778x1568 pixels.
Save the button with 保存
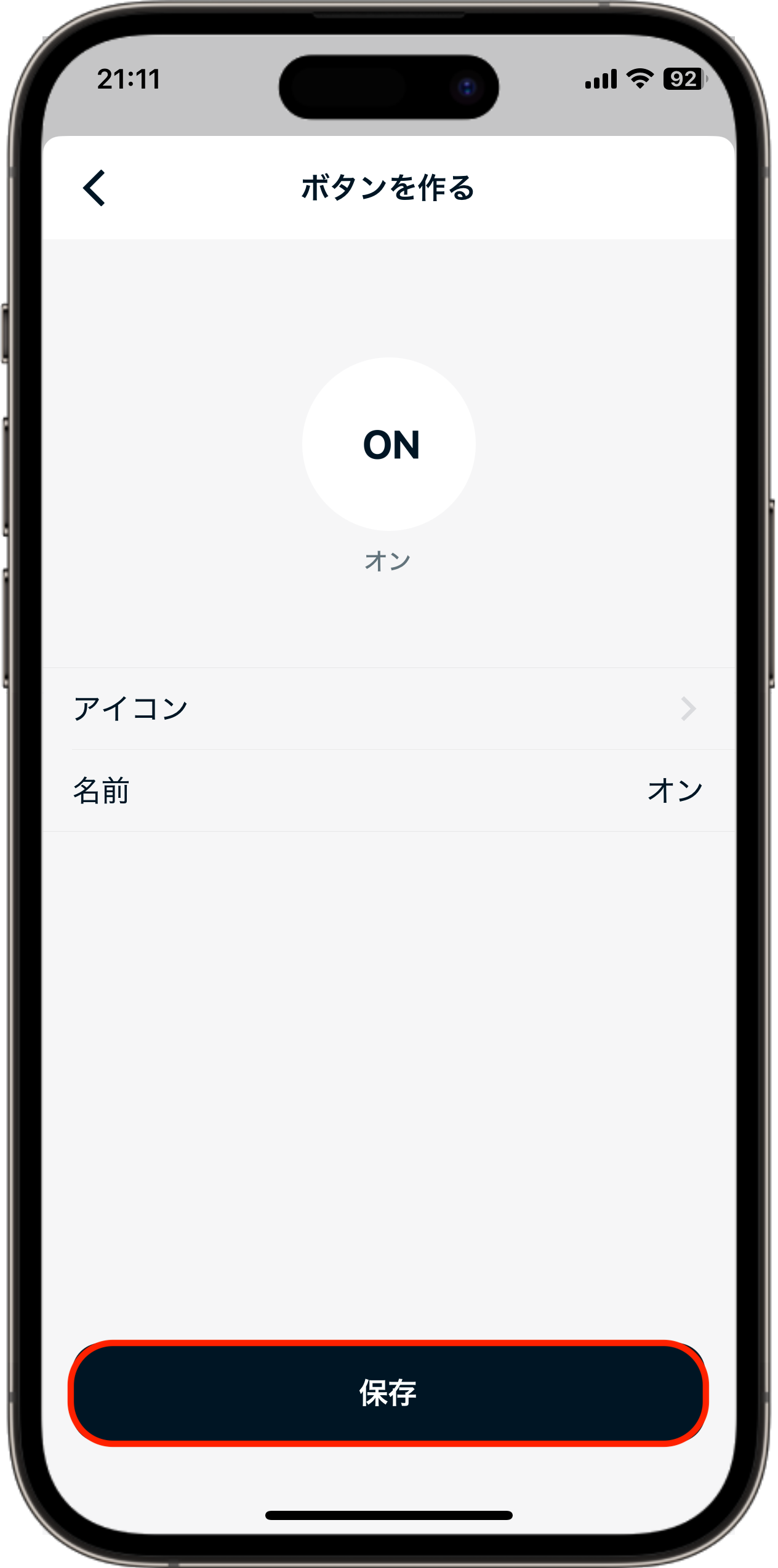[x=388, y=1393]
